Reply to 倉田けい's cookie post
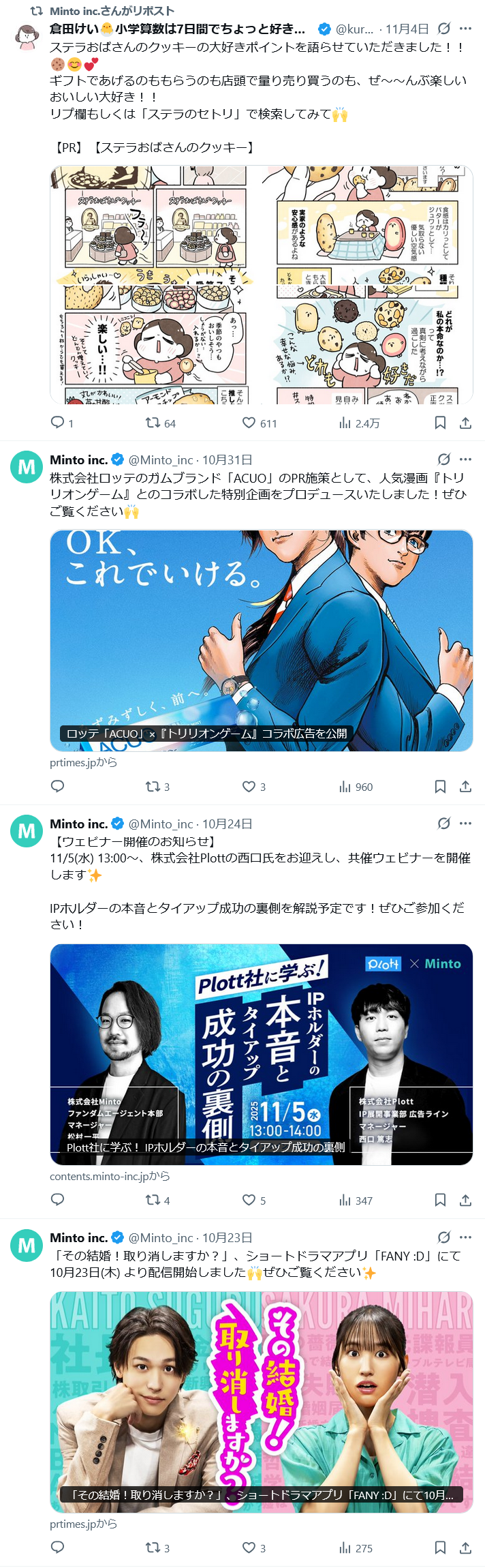485x1568 pixels. point(58,423)
